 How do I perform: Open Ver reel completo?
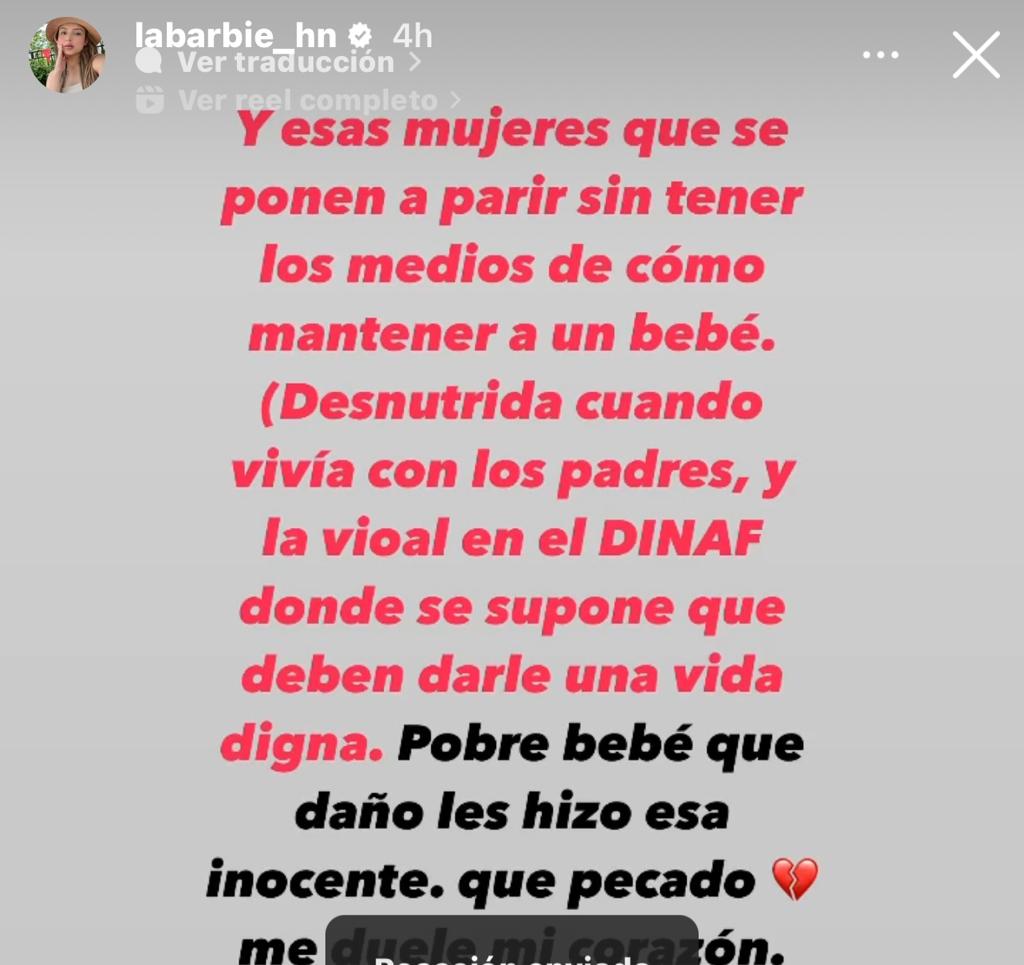pos(307,100)
